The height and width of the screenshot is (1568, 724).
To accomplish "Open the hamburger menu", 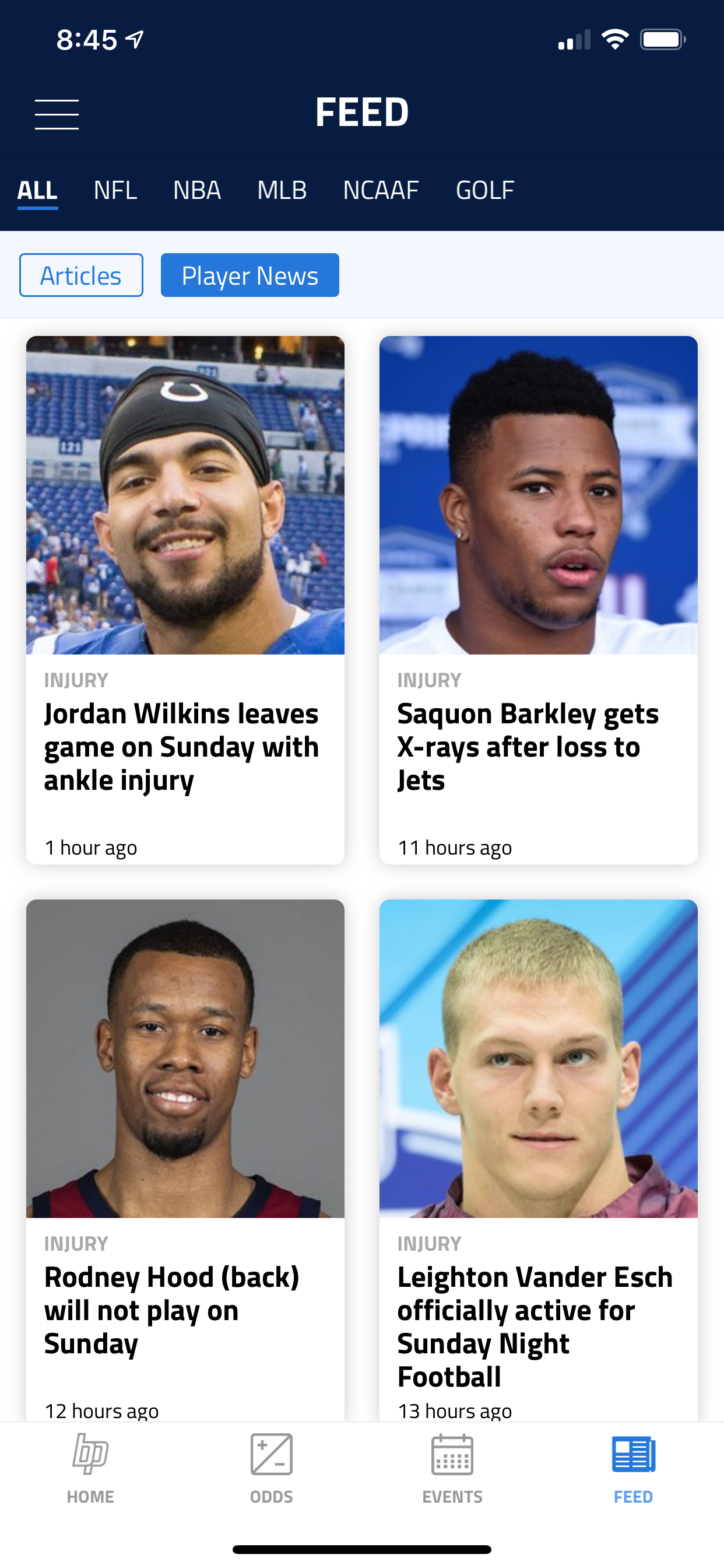I will coord(57,114).
